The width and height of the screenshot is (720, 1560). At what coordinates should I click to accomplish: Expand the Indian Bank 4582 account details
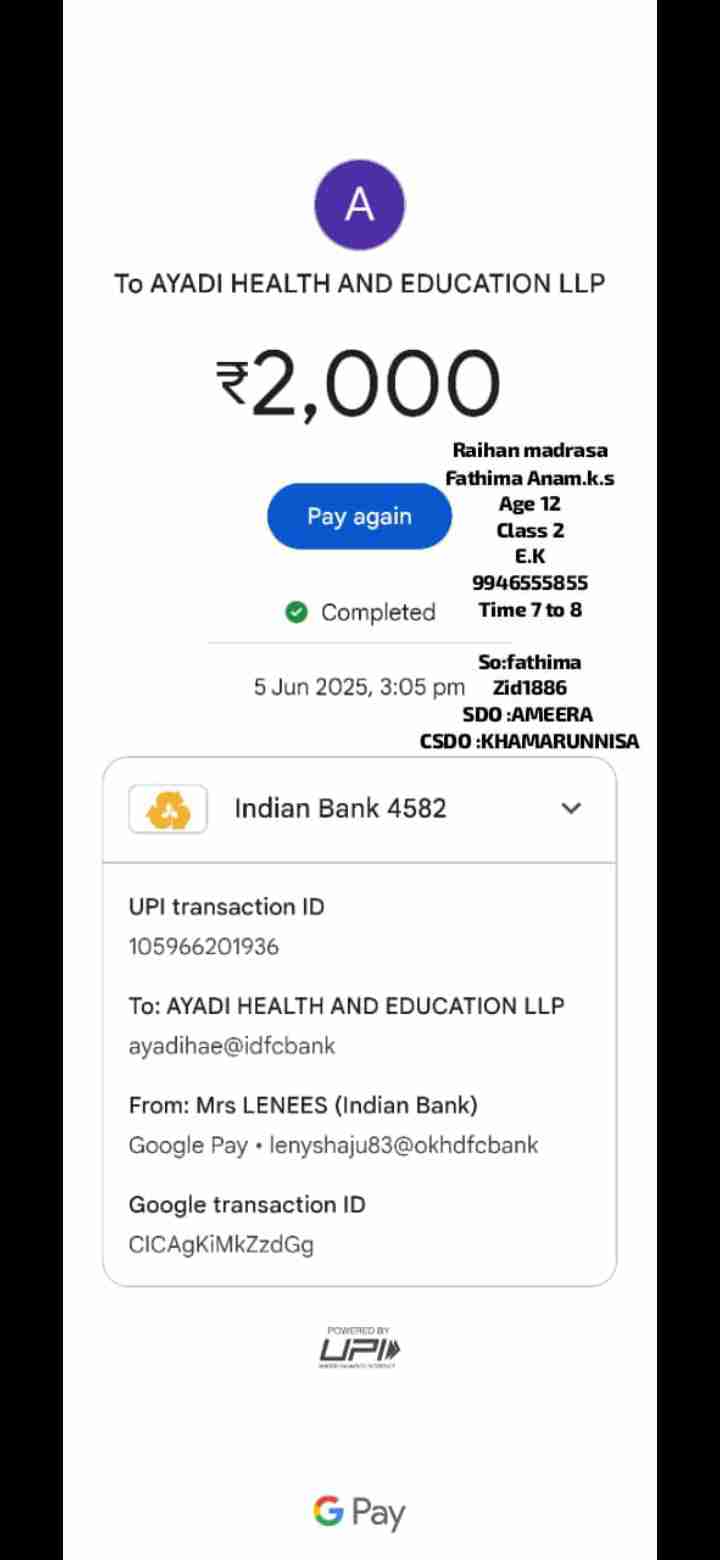coord(571,808)
